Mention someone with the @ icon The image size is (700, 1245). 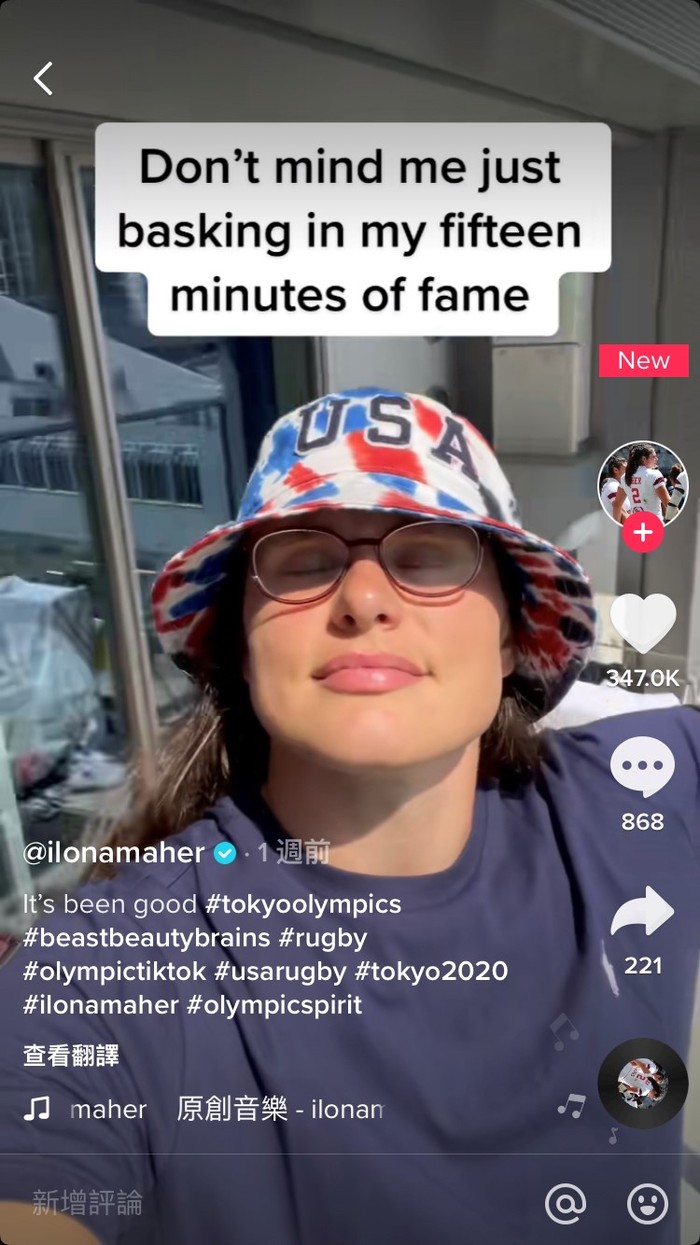point(565,1203)
